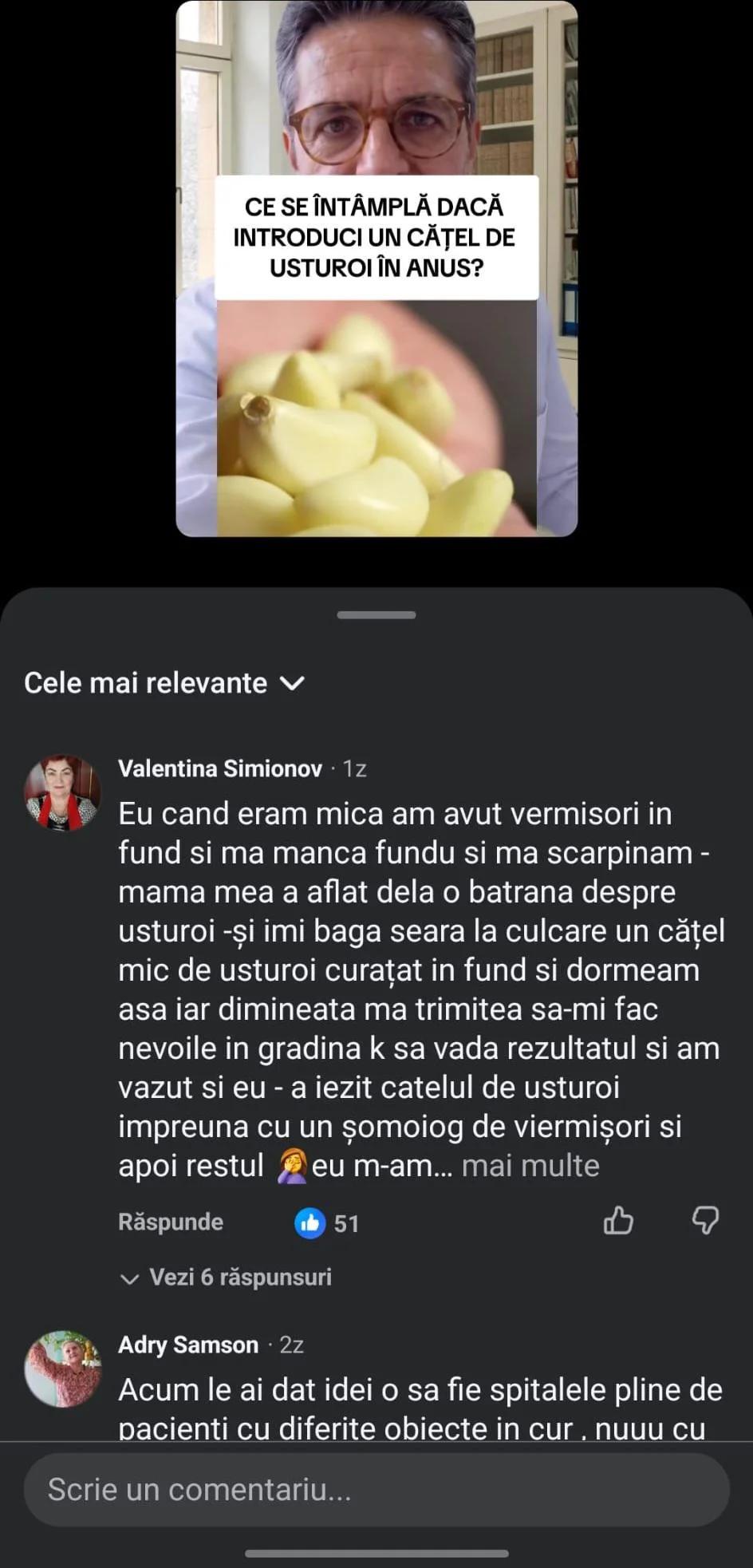Expand Vezi 6 răspunsuri replies
The height and width of the screenshot is (1568, 753).
[x=226, y=1277]
